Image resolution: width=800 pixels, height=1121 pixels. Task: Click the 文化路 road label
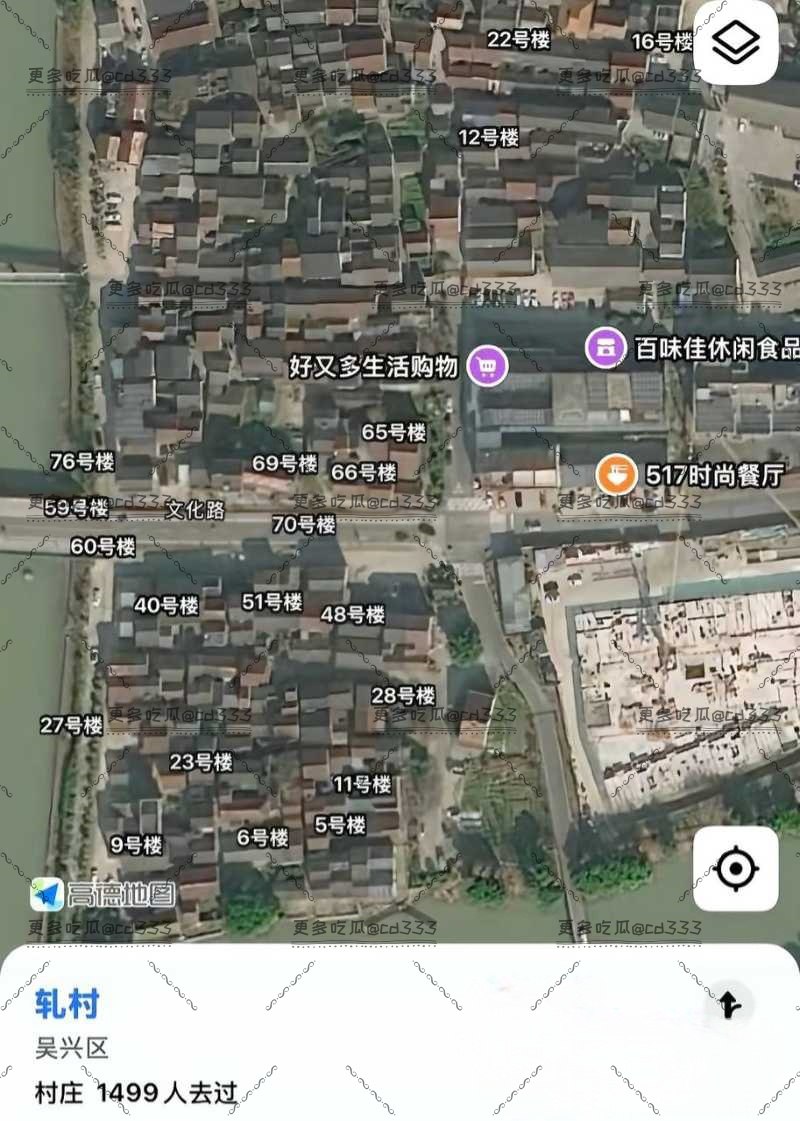197,508
